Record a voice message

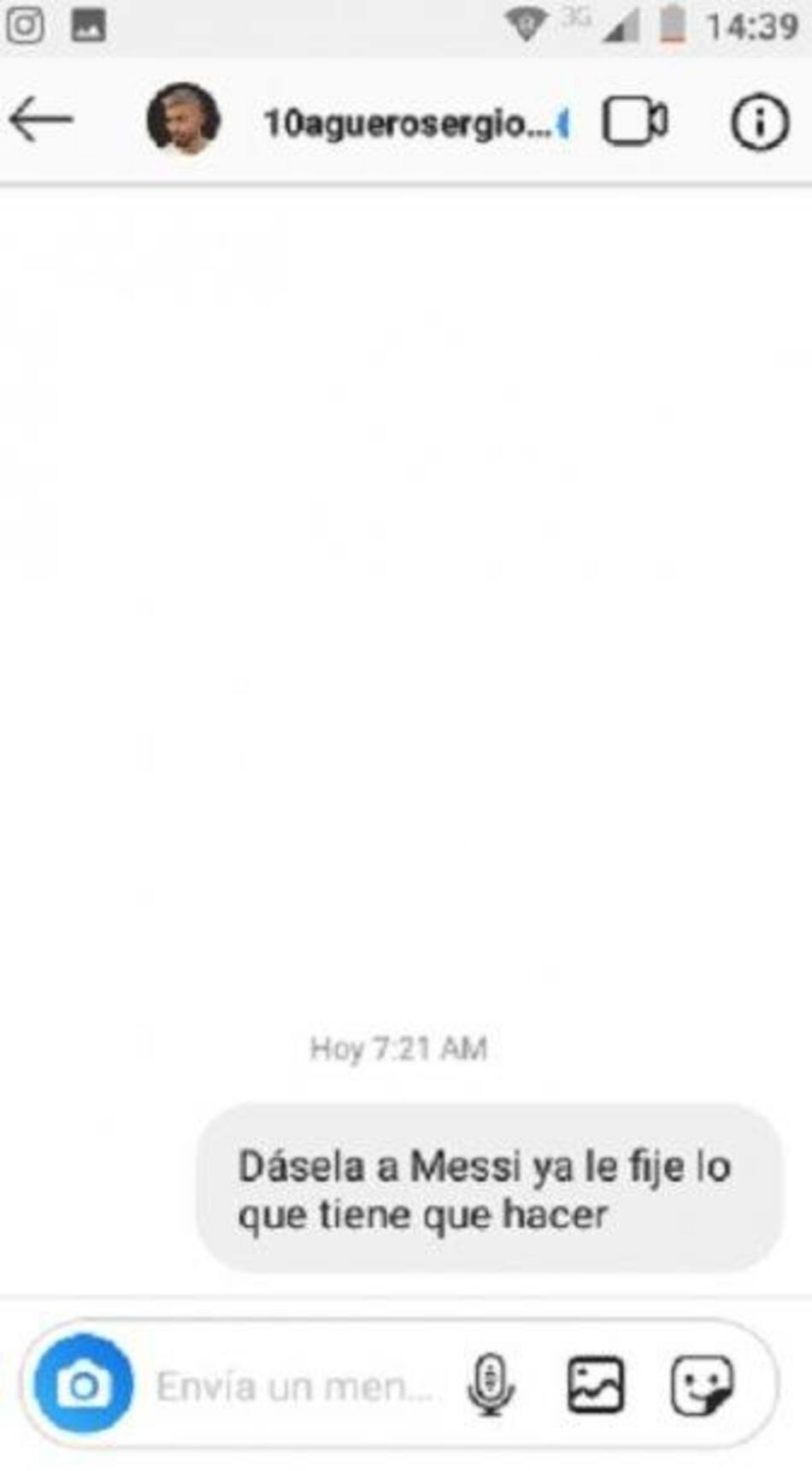(x=491, y=1384)
